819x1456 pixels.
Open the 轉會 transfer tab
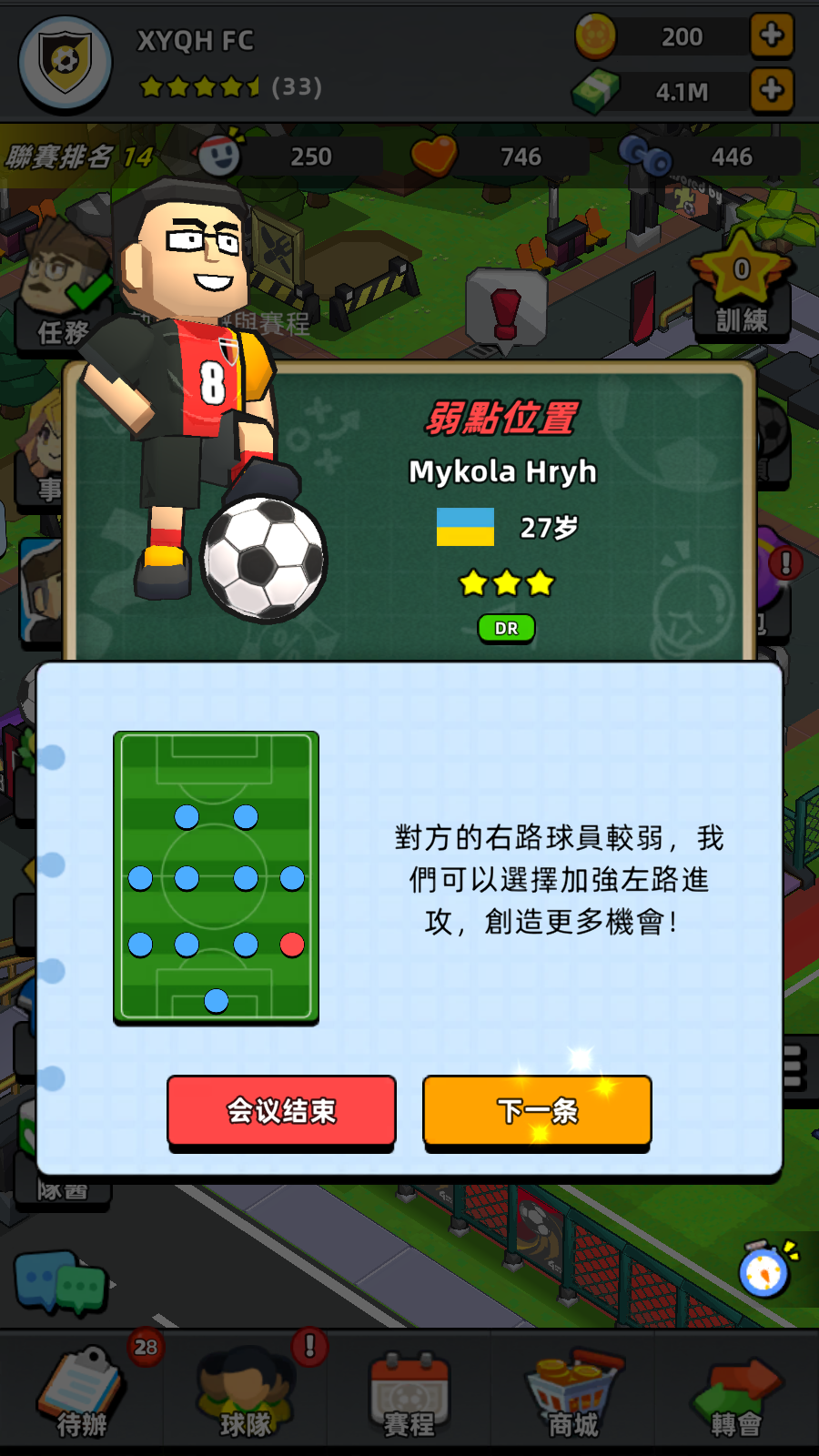pyautogui.click(x=737, y=1392)
